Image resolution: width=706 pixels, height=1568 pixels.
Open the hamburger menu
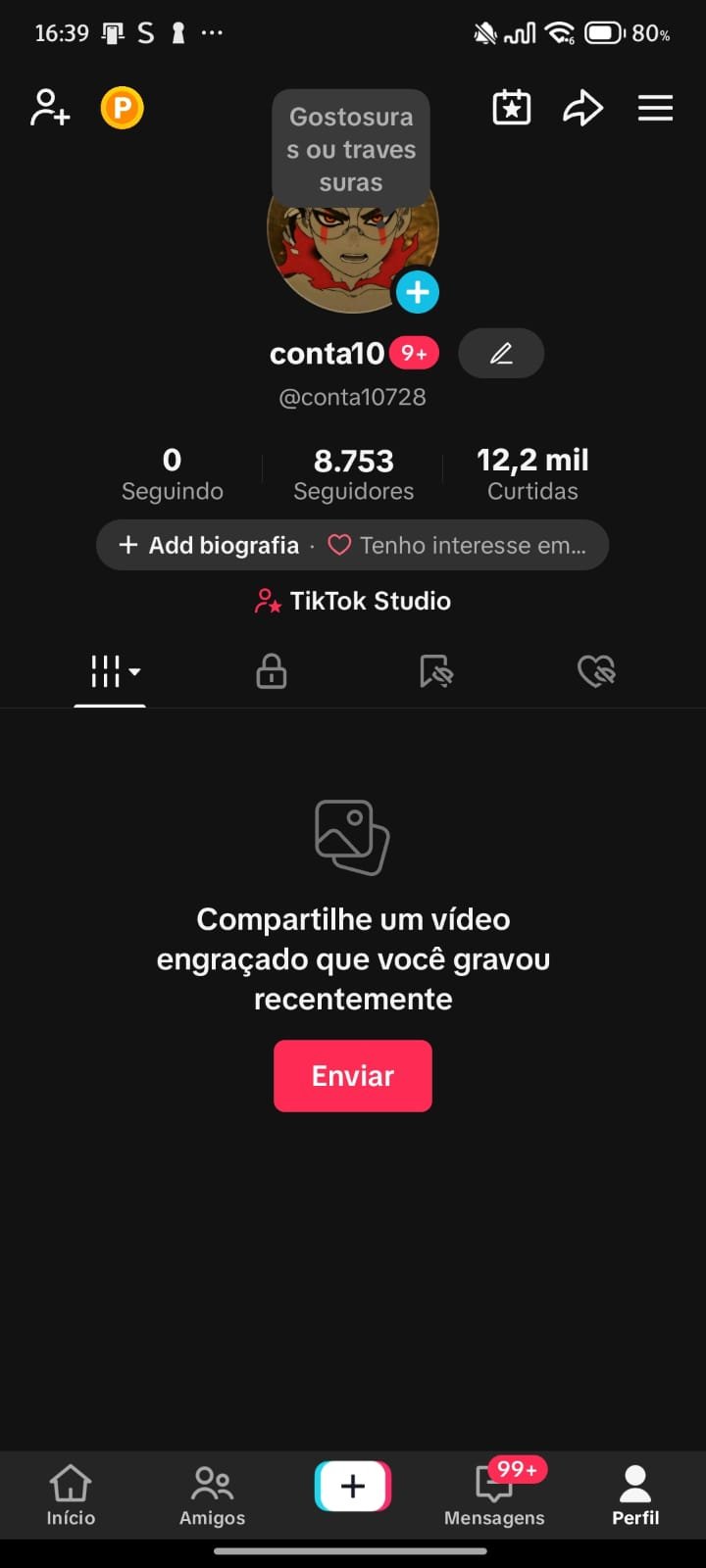[655, 108]
